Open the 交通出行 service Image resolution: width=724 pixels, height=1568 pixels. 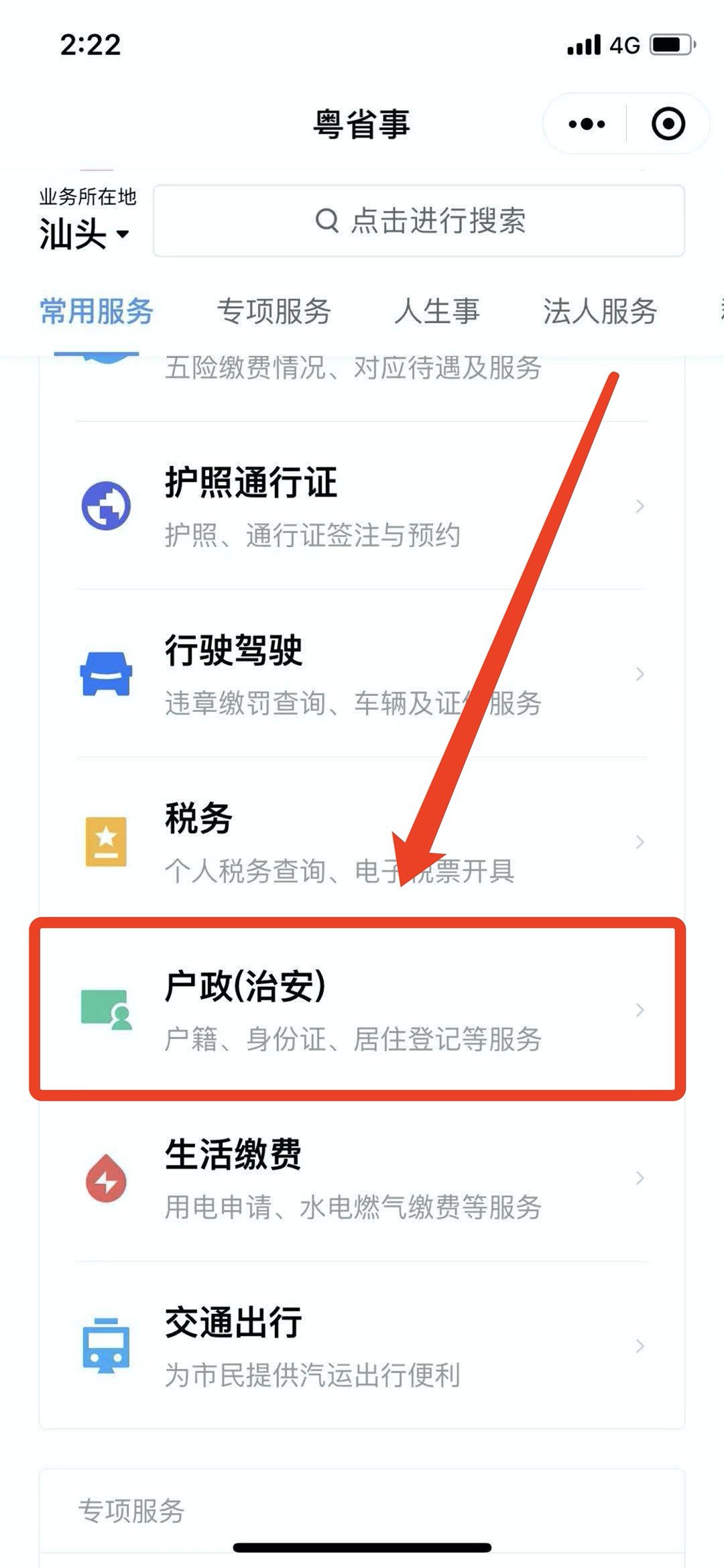pyautogui.click(x=362, y=1346)
